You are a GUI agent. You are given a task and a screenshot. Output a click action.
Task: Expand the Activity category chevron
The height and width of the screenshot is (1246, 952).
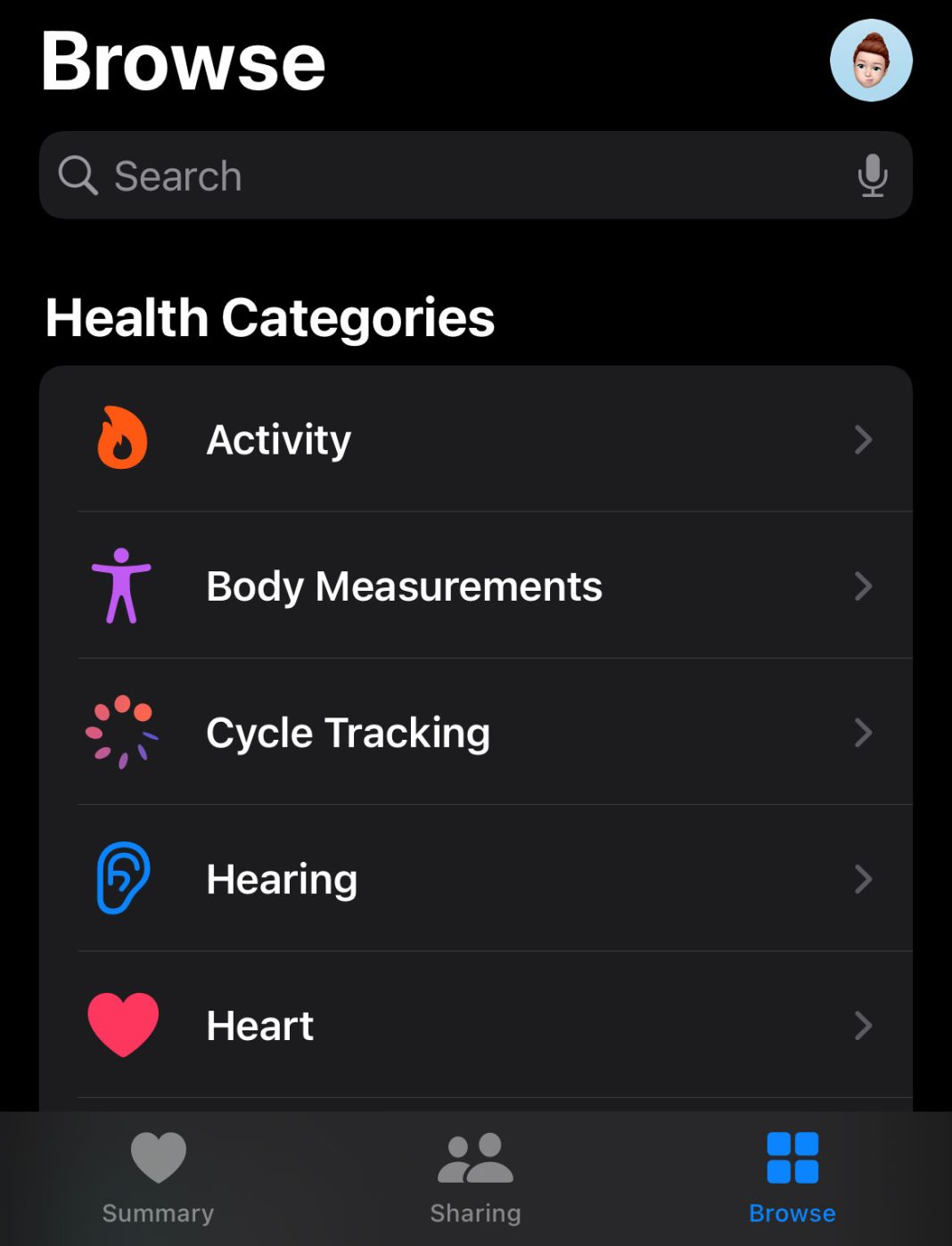point(863,439)
